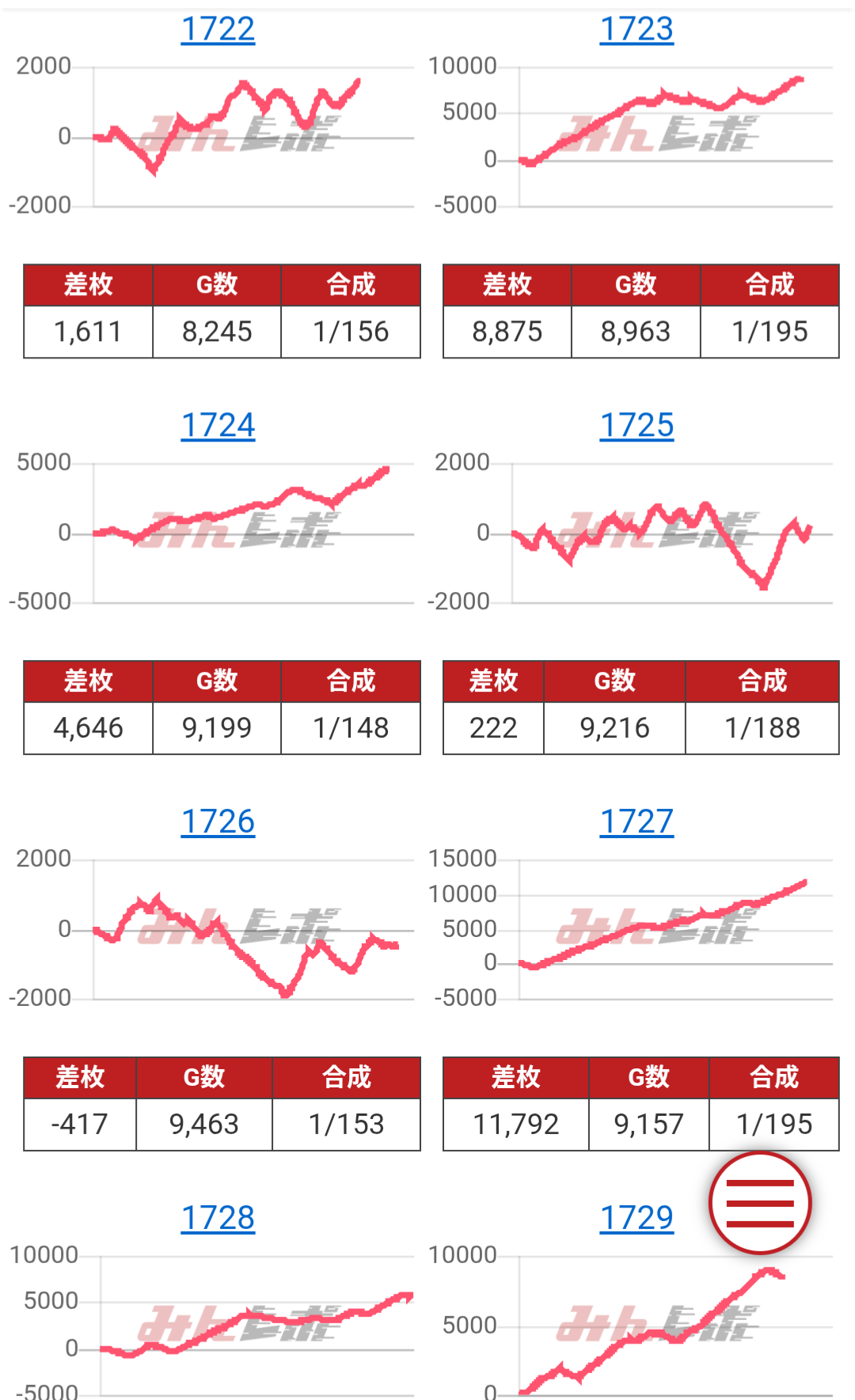The width and height of the screenshot is (855, 1400).
Task: Open machine number 1726 link
Action: point(218,822)
